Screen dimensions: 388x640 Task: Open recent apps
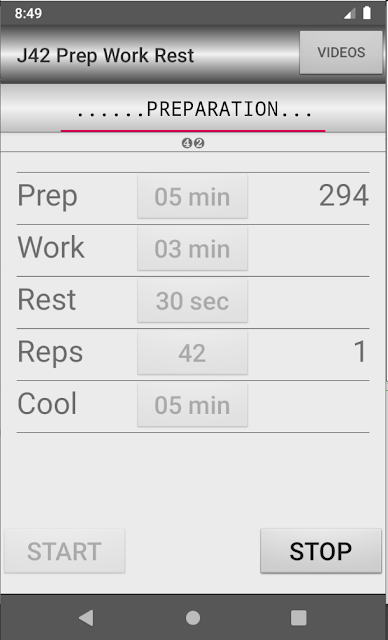299,618
